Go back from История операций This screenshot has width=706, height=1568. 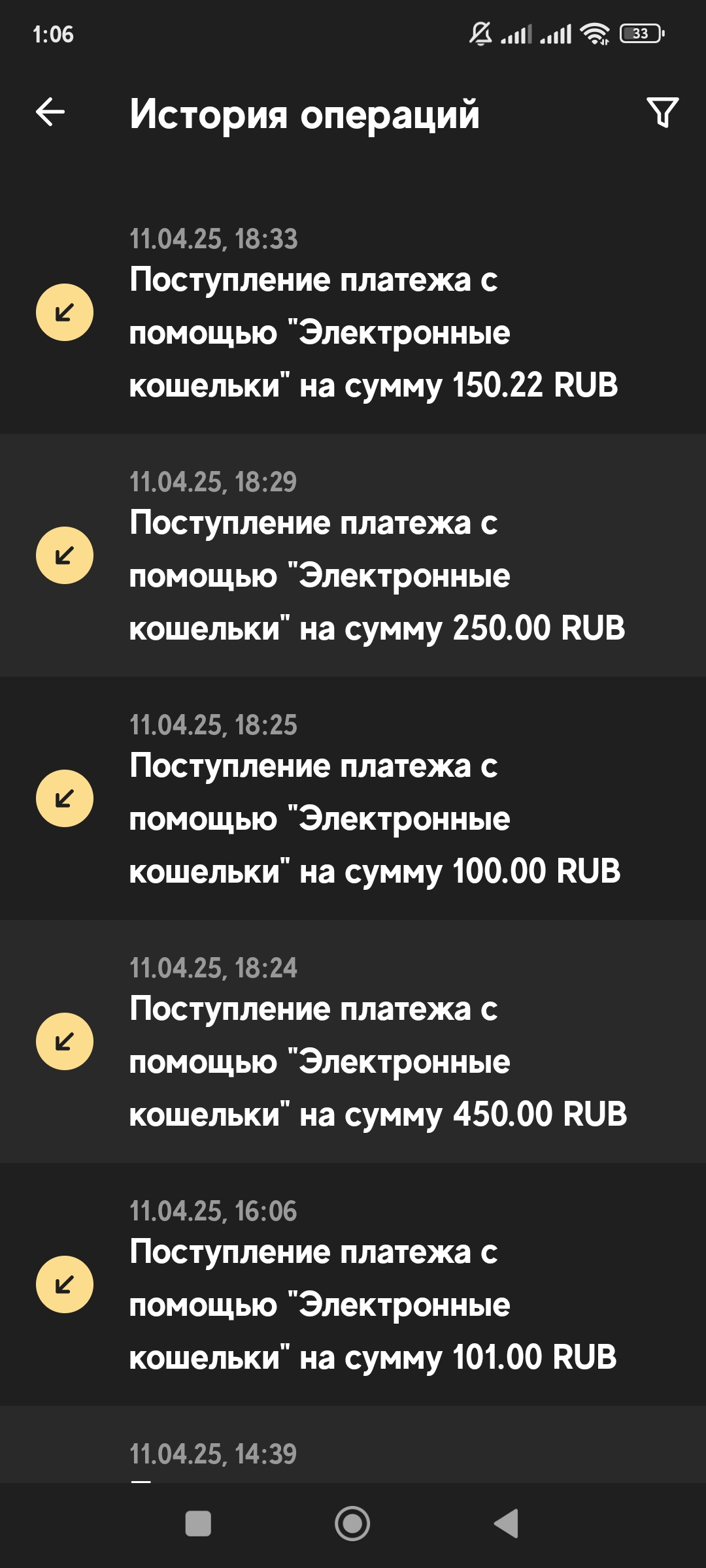[50, 112]
